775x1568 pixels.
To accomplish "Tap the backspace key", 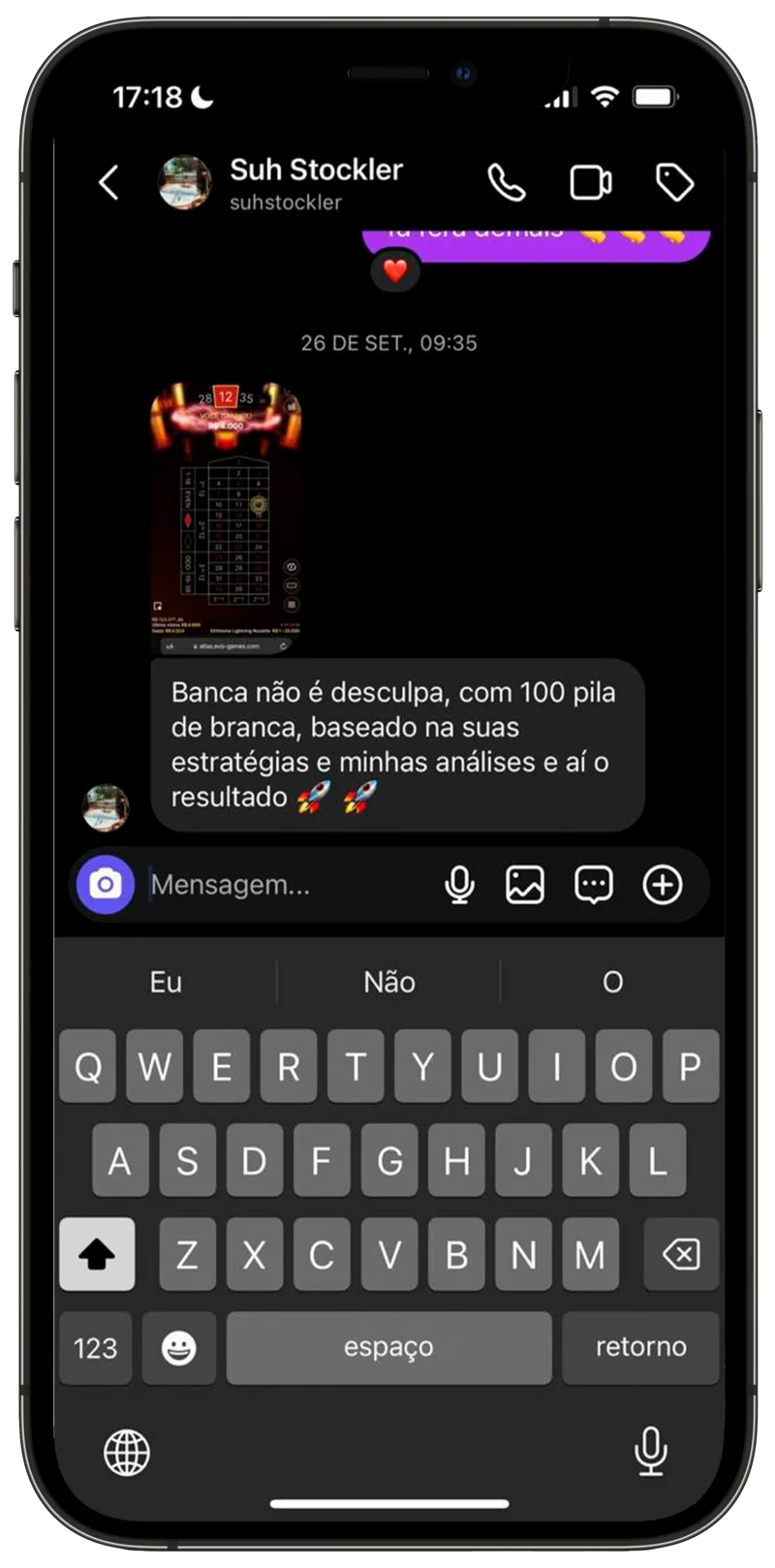I will point(681,1255).
